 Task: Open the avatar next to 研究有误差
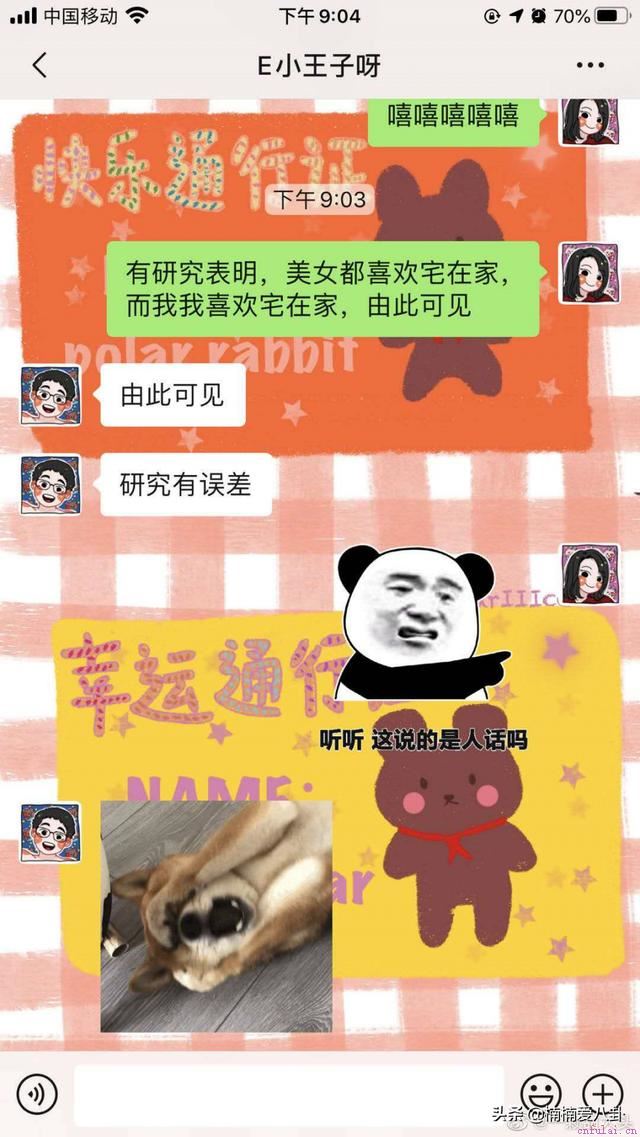click(x=50, y=485)
